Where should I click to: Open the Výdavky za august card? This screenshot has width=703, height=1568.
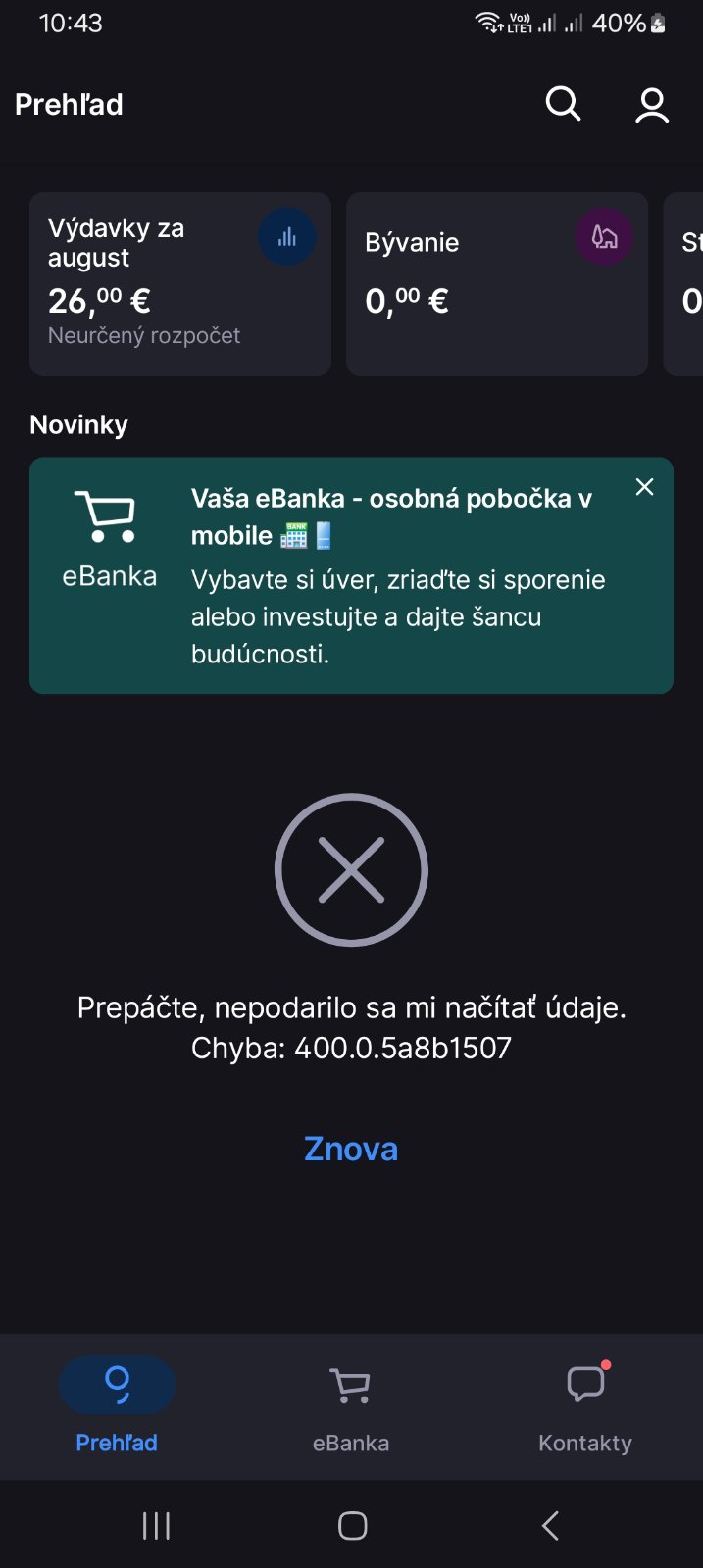point(180,283)
